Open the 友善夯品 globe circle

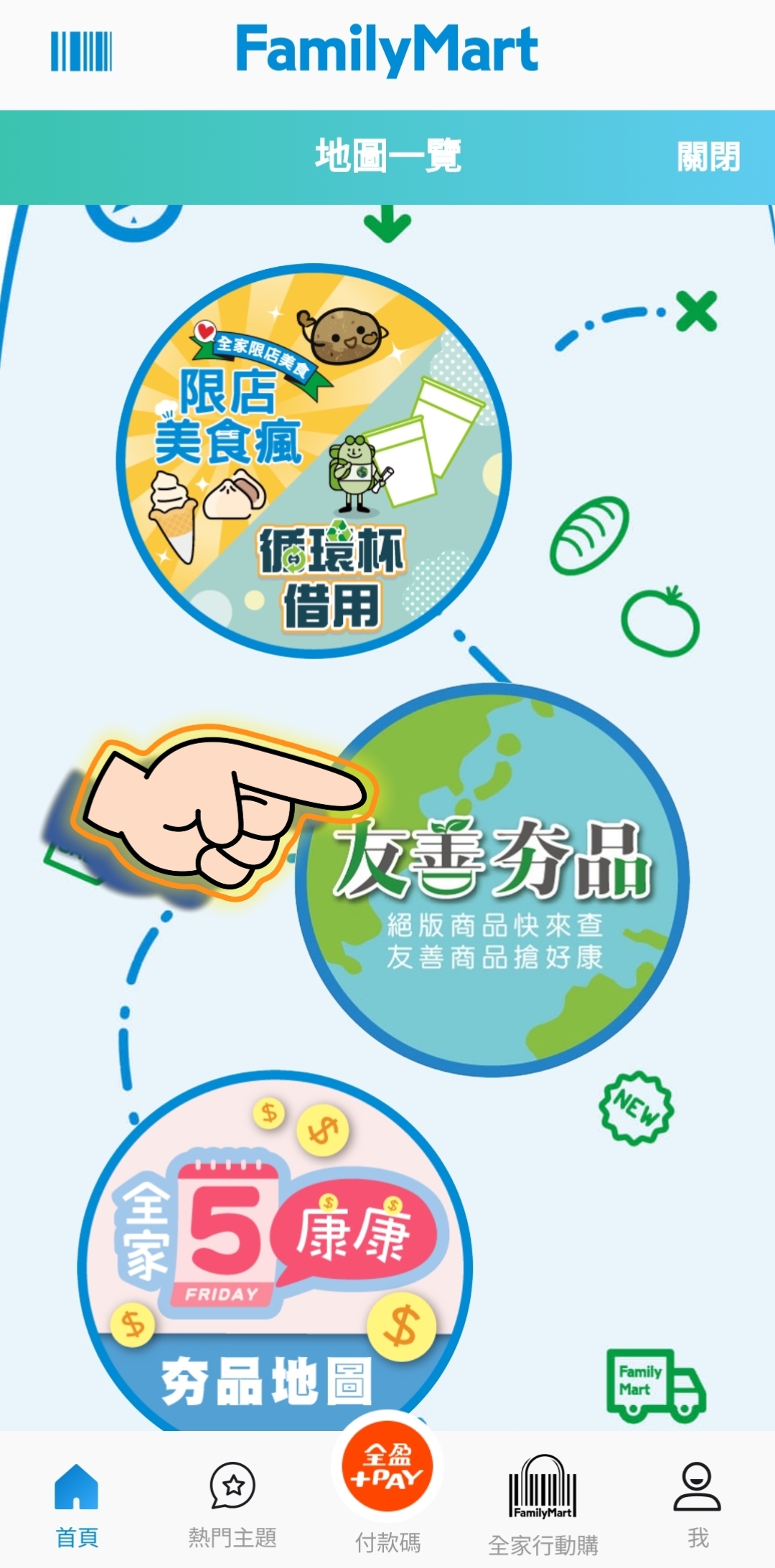[492, 881]
